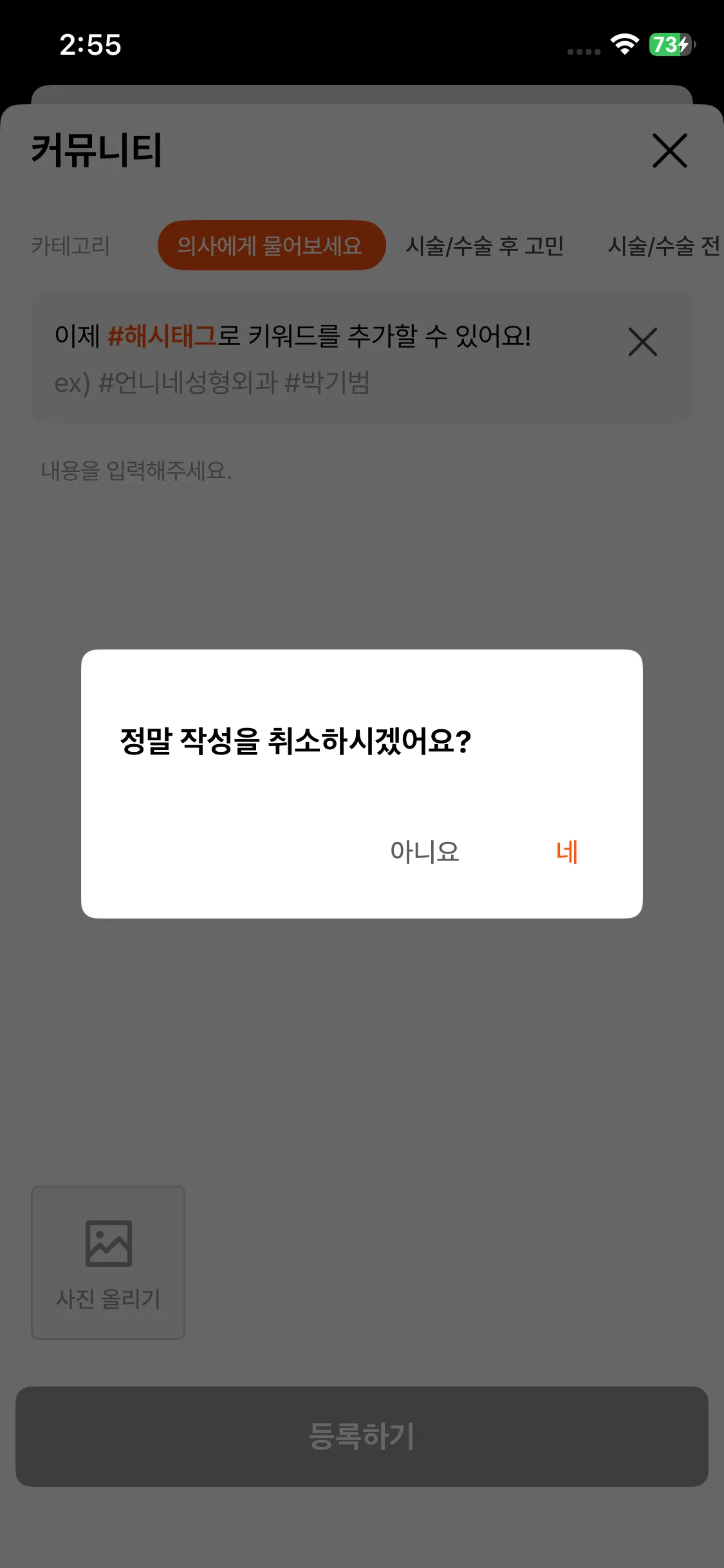Confirm cancellation with 네
This screenshot has width=724, height=1568.
pos(566,851)
